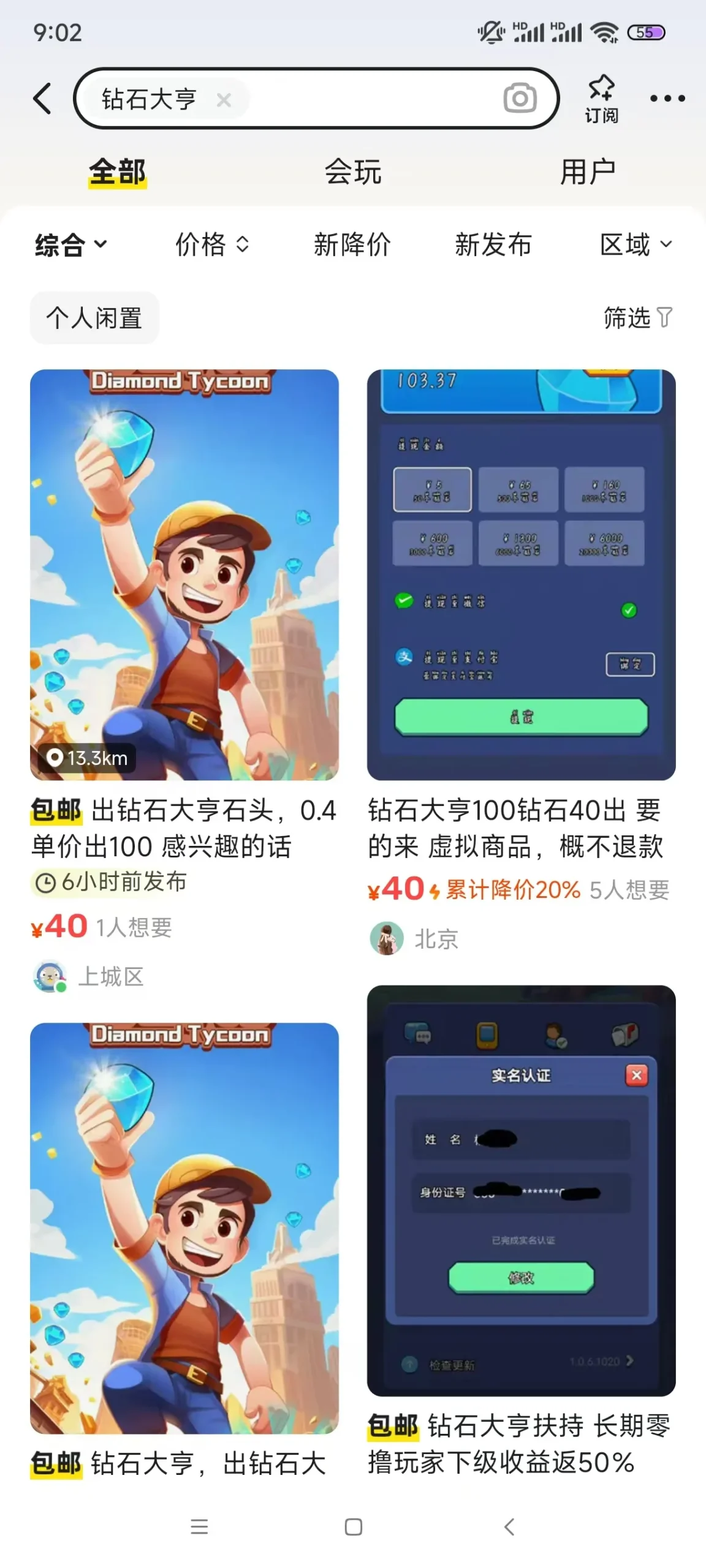
Task: Switch to the 用户 tab
Action: (x=587, y=173)
